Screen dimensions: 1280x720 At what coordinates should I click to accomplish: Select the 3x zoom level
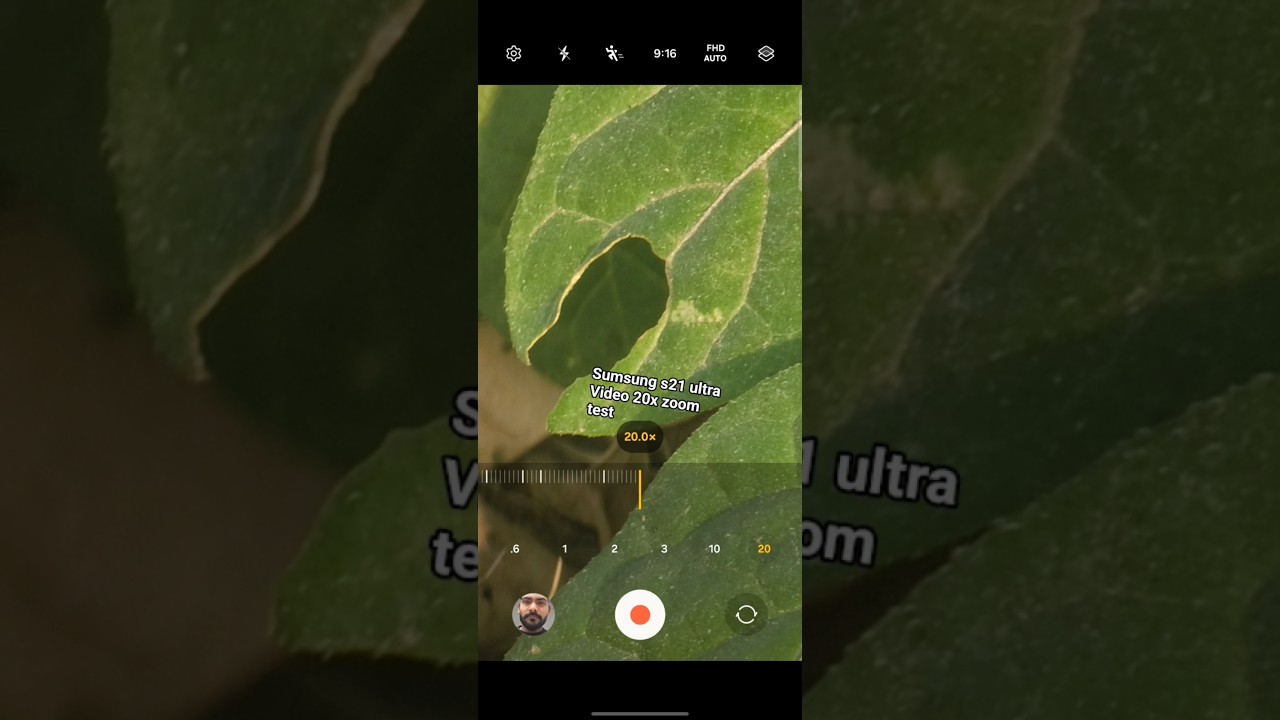(664, 549)
